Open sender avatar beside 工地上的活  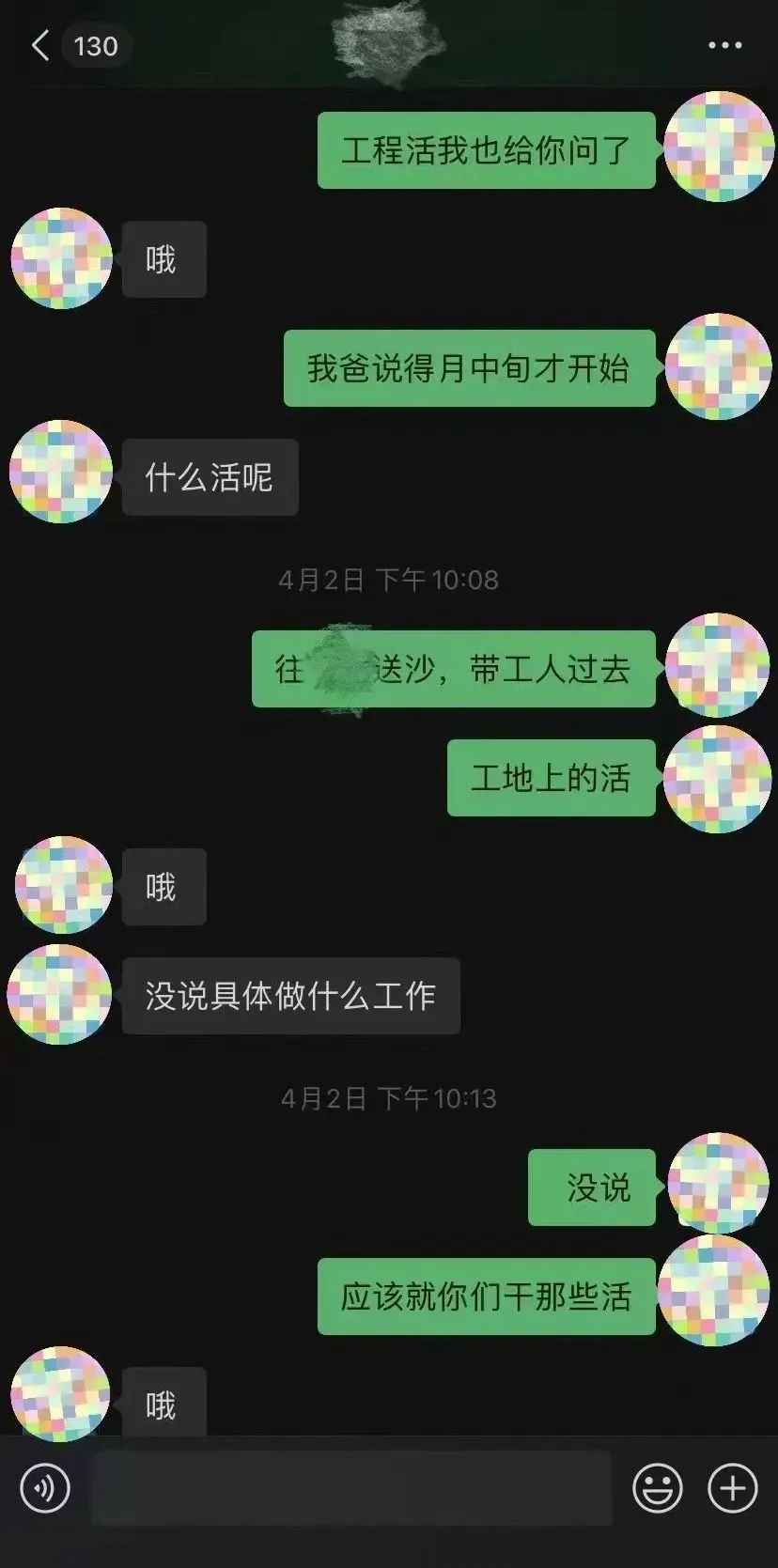click(717, 778)
